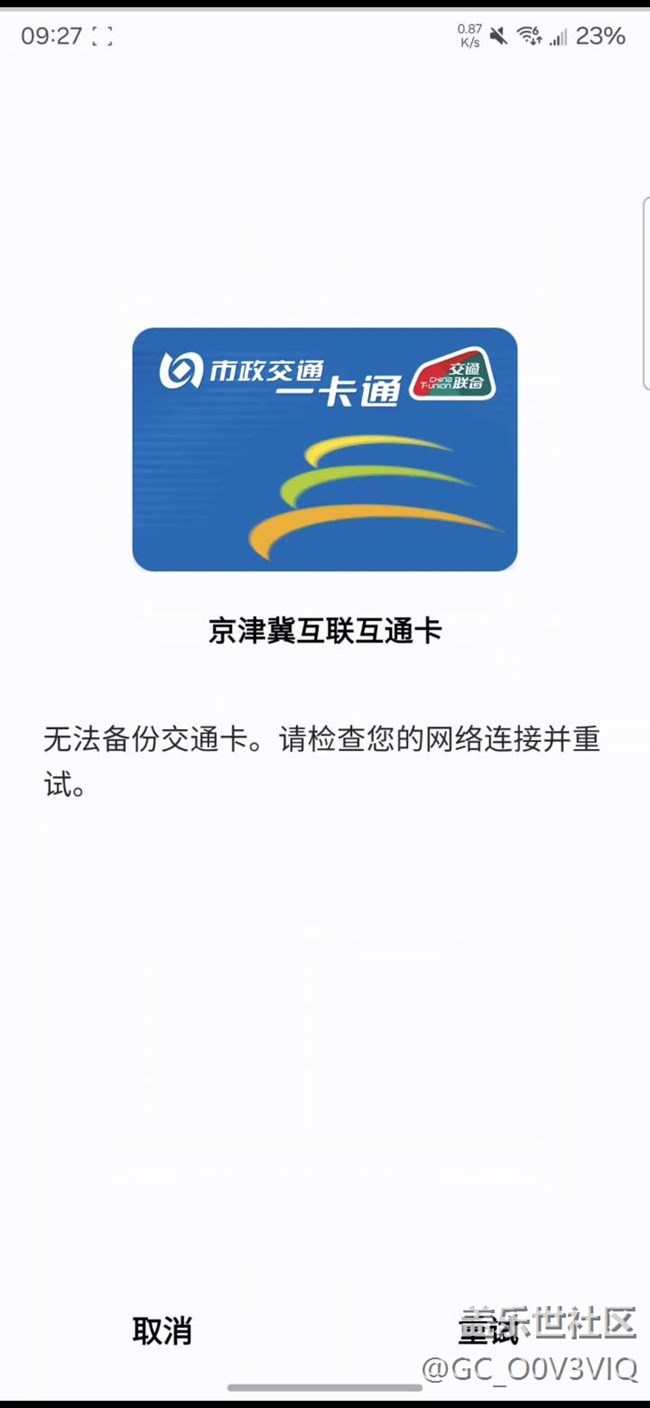This screenshot has height=1408, width=650.
Task: Tap the 重试 retry button
Action: (x=488, y=1331)
